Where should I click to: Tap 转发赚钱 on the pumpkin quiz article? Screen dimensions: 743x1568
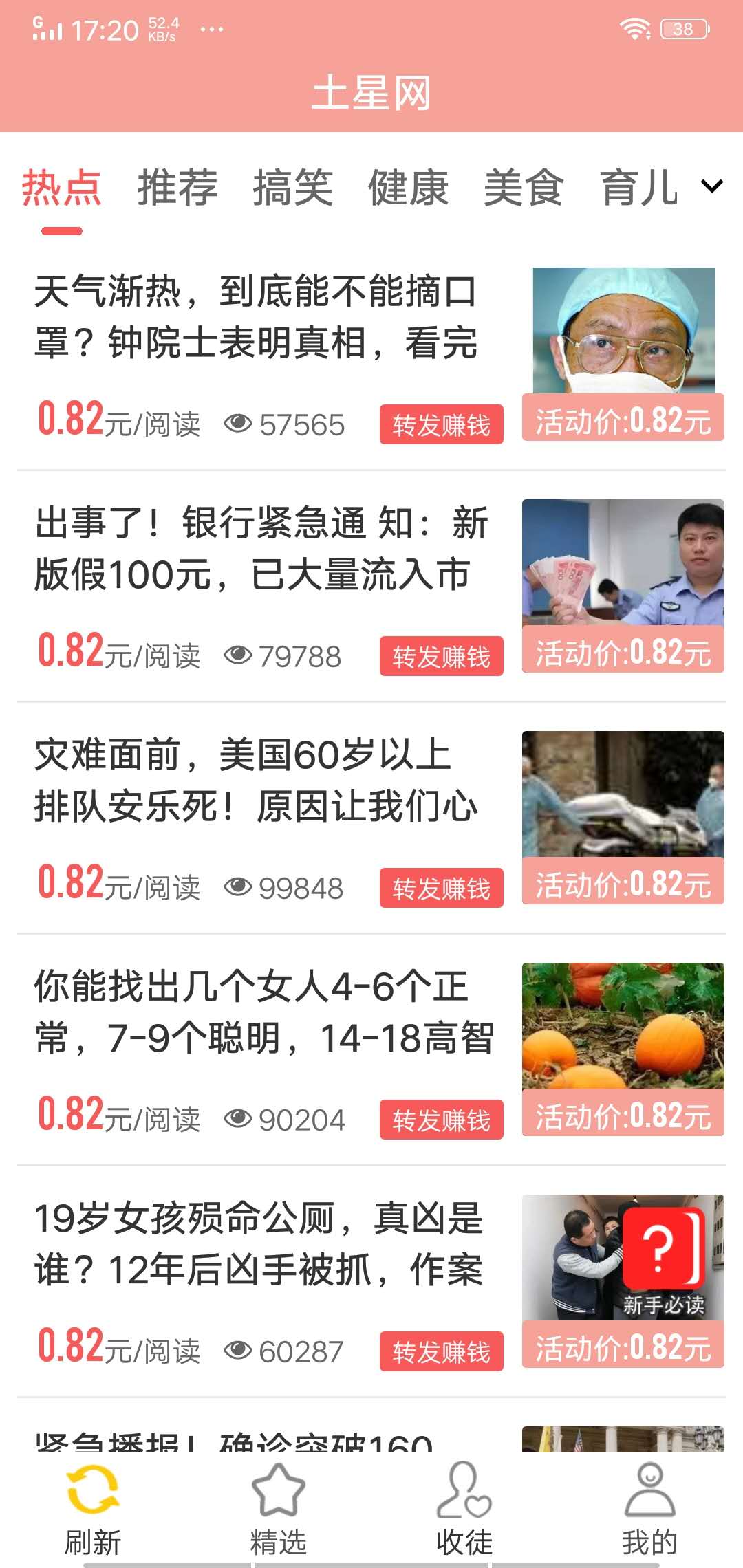[441, 1119]
